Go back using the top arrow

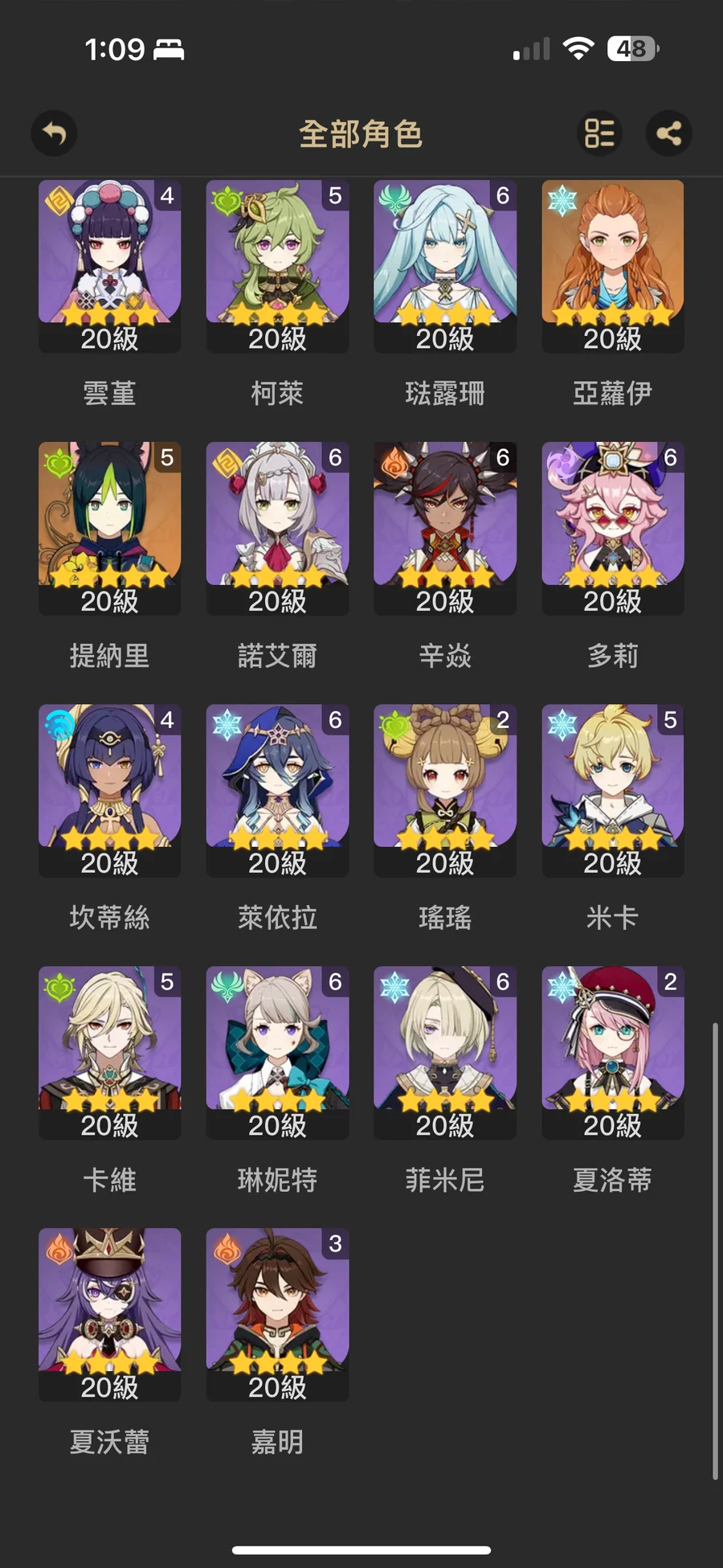click(54, 133)
